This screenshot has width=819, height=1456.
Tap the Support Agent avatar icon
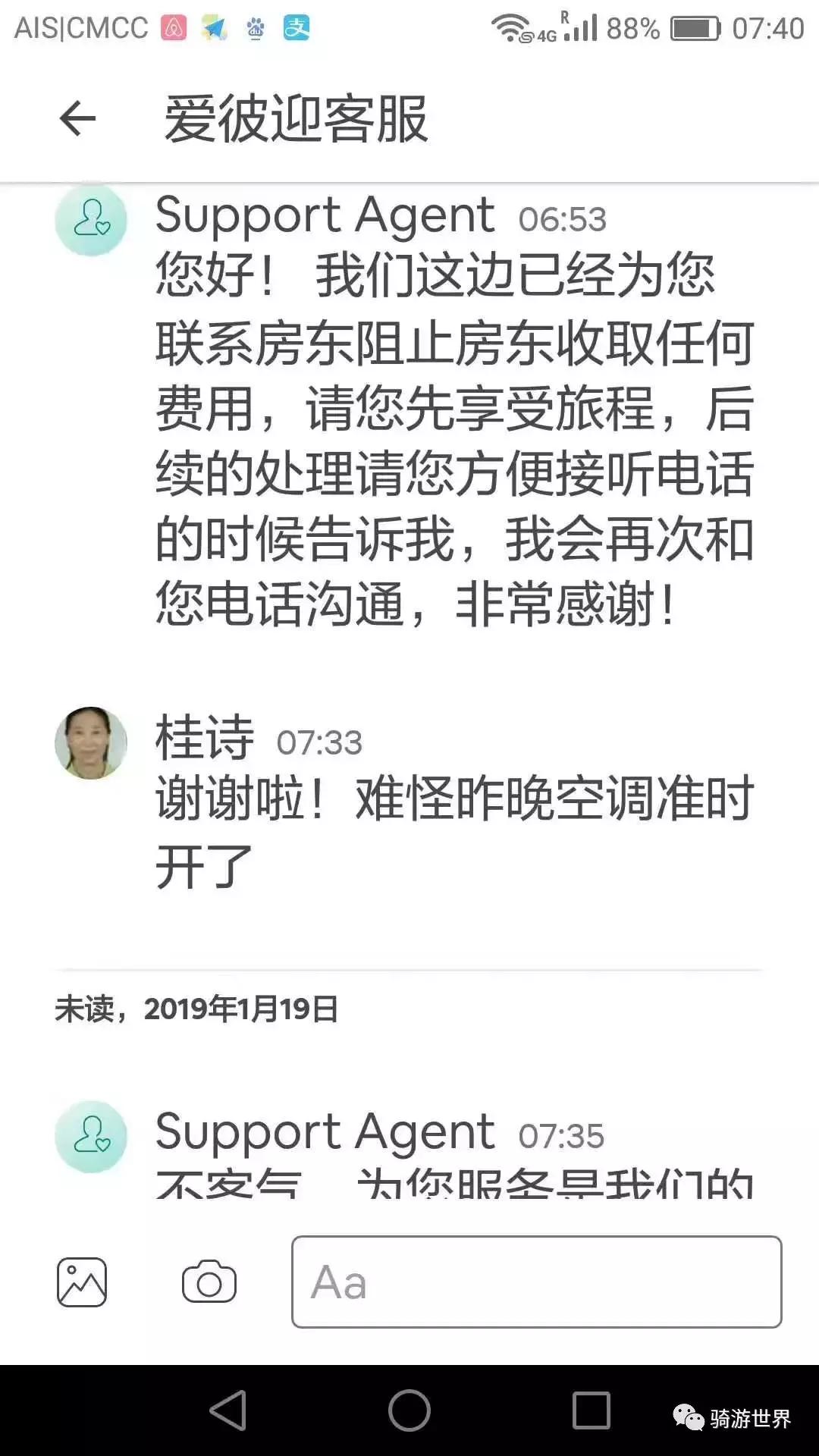[91, 220]
